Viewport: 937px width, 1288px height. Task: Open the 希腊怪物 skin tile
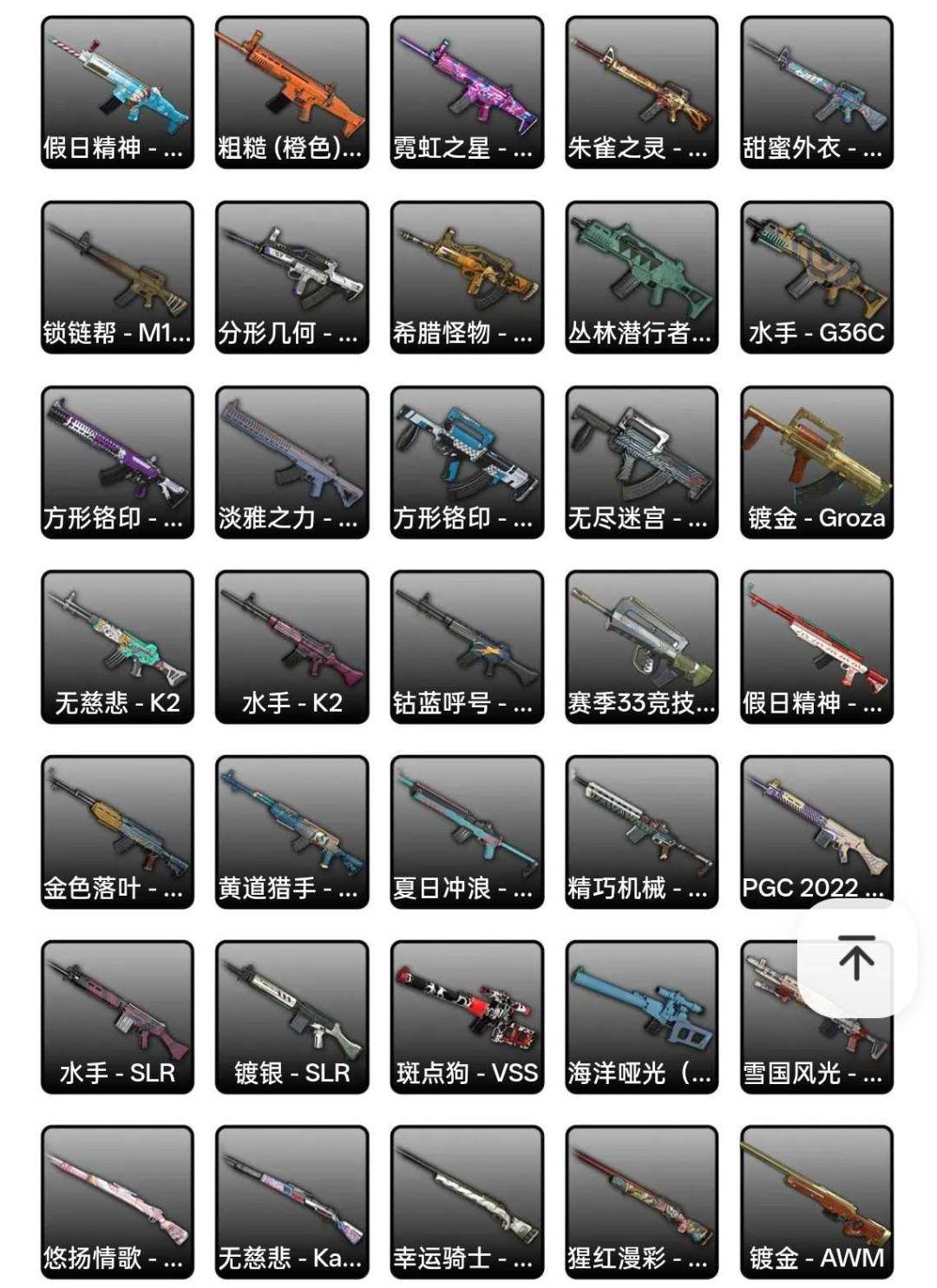[467, 276]
